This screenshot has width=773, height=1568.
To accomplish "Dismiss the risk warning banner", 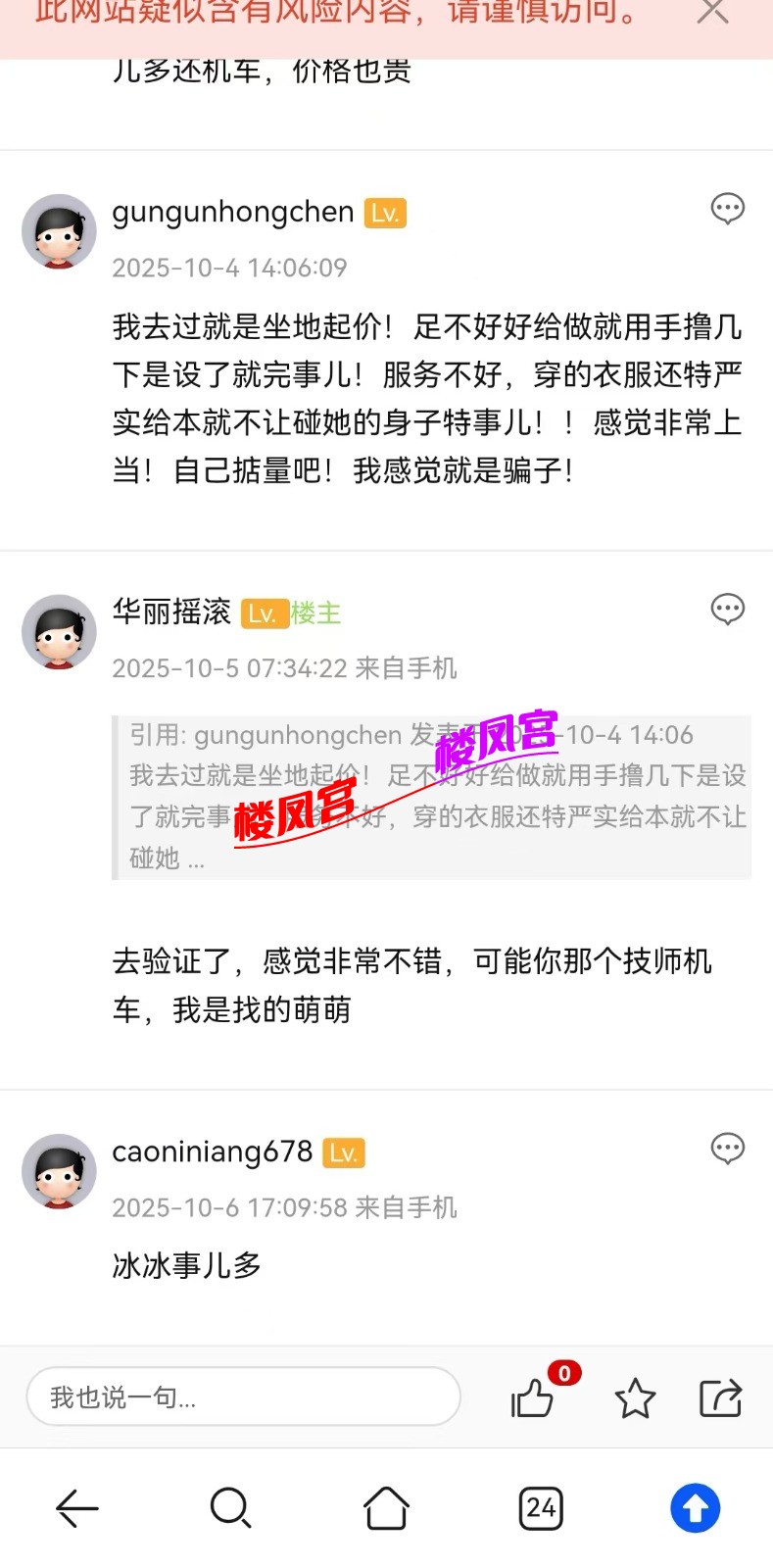I will [712, 12].
